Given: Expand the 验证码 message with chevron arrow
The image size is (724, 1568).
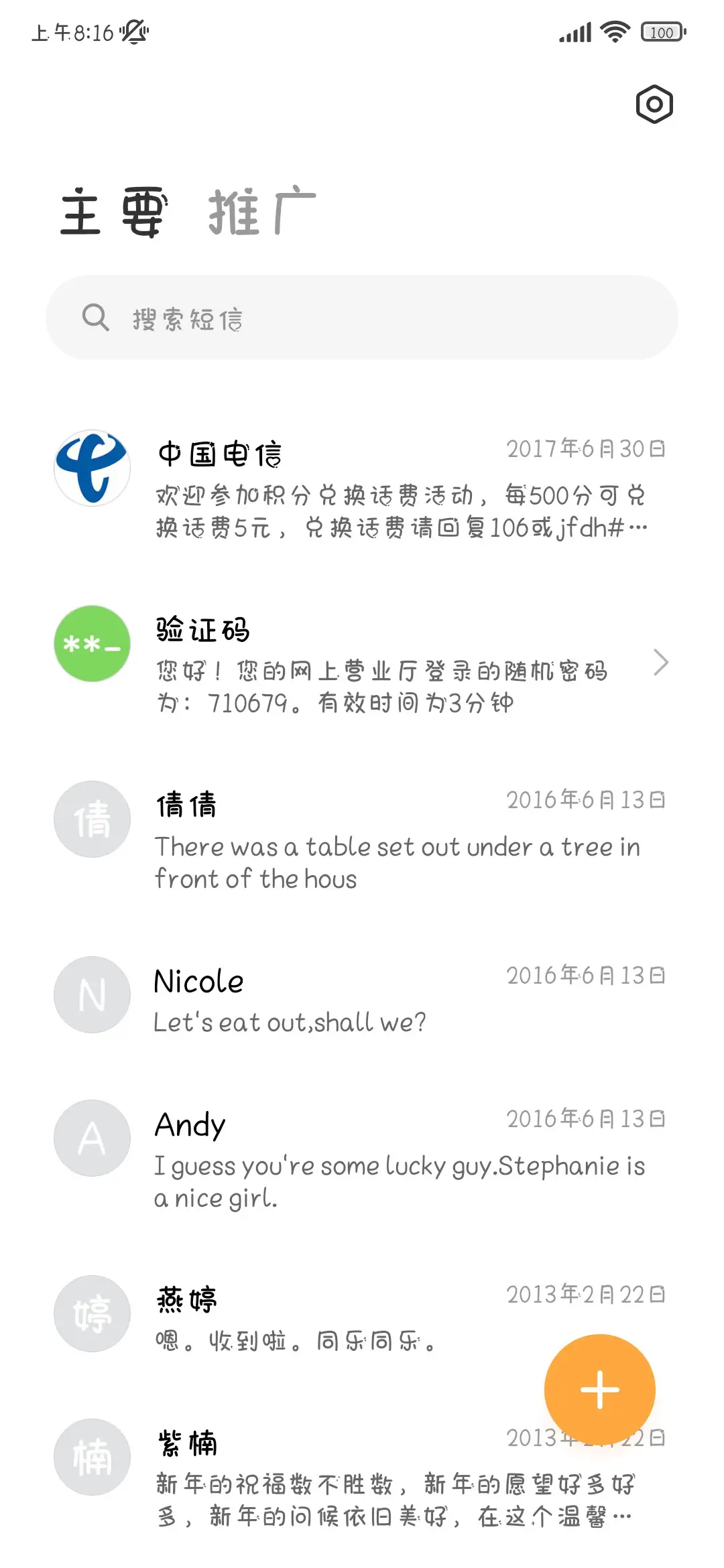Looking at the screenshot, I should point(661,662).
